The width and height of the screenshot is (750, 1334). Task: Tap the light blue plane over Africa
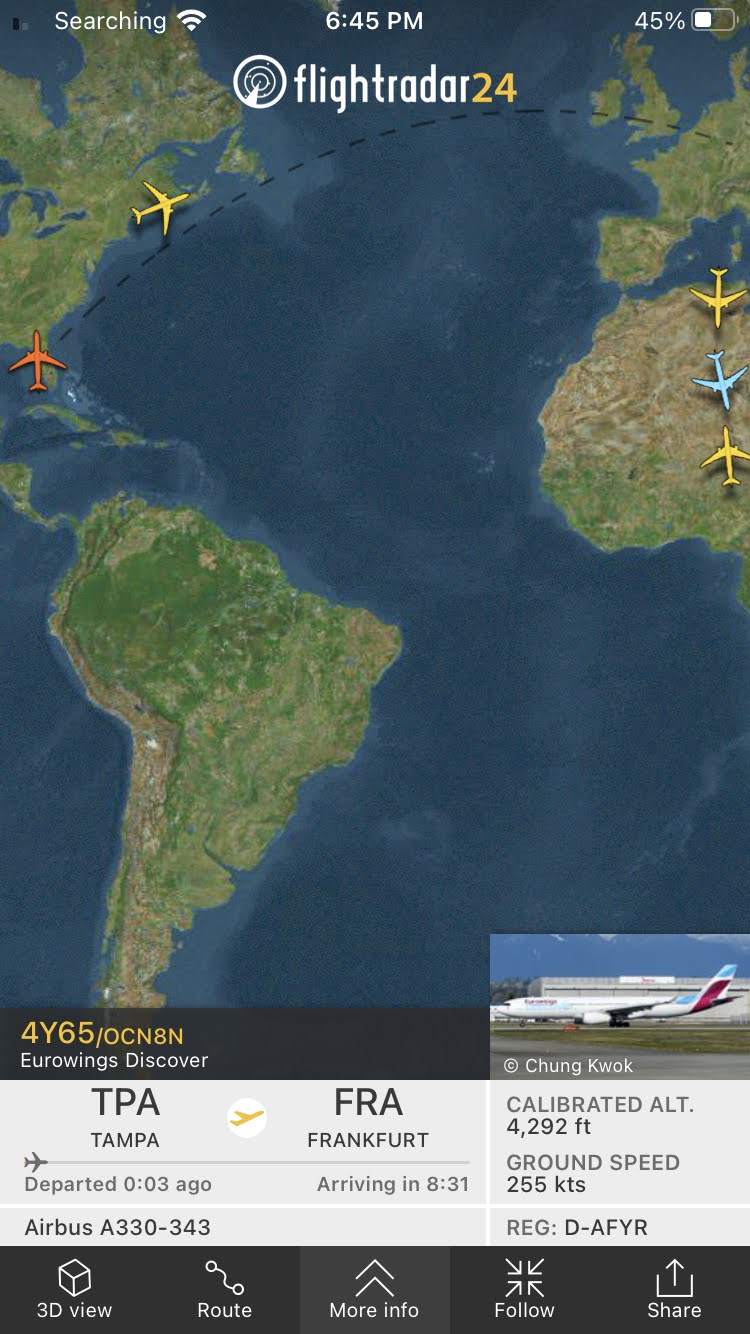(719, 379)
